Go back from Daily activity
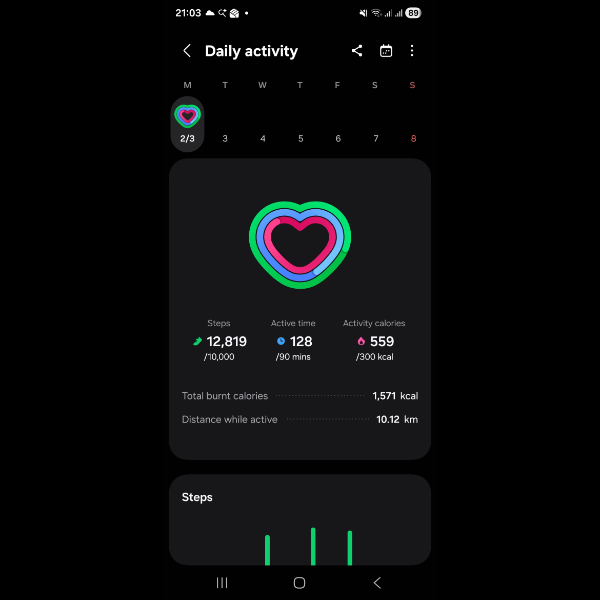 pyautogui.click(x=187, y=51)
